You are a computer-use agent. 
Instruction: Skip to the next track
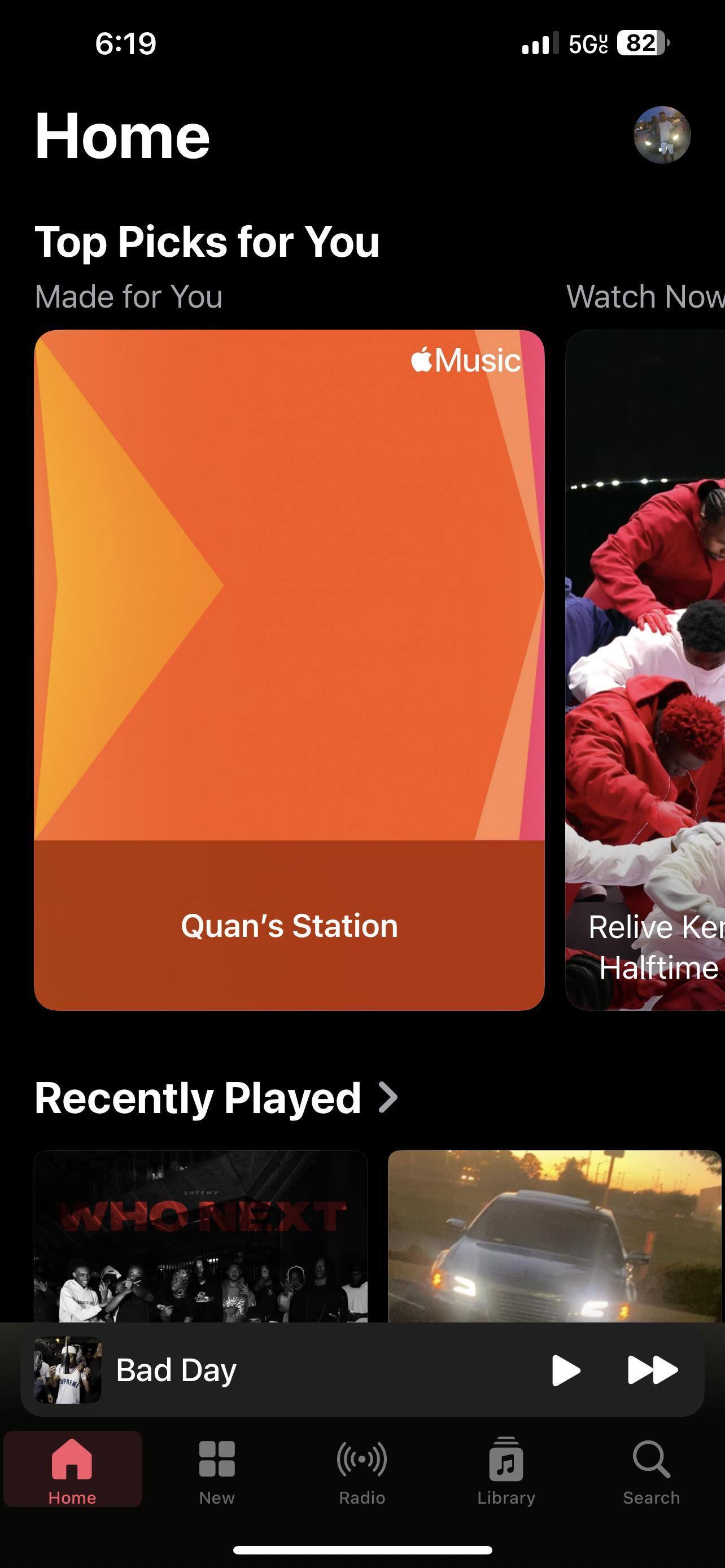click(652, 1370)
